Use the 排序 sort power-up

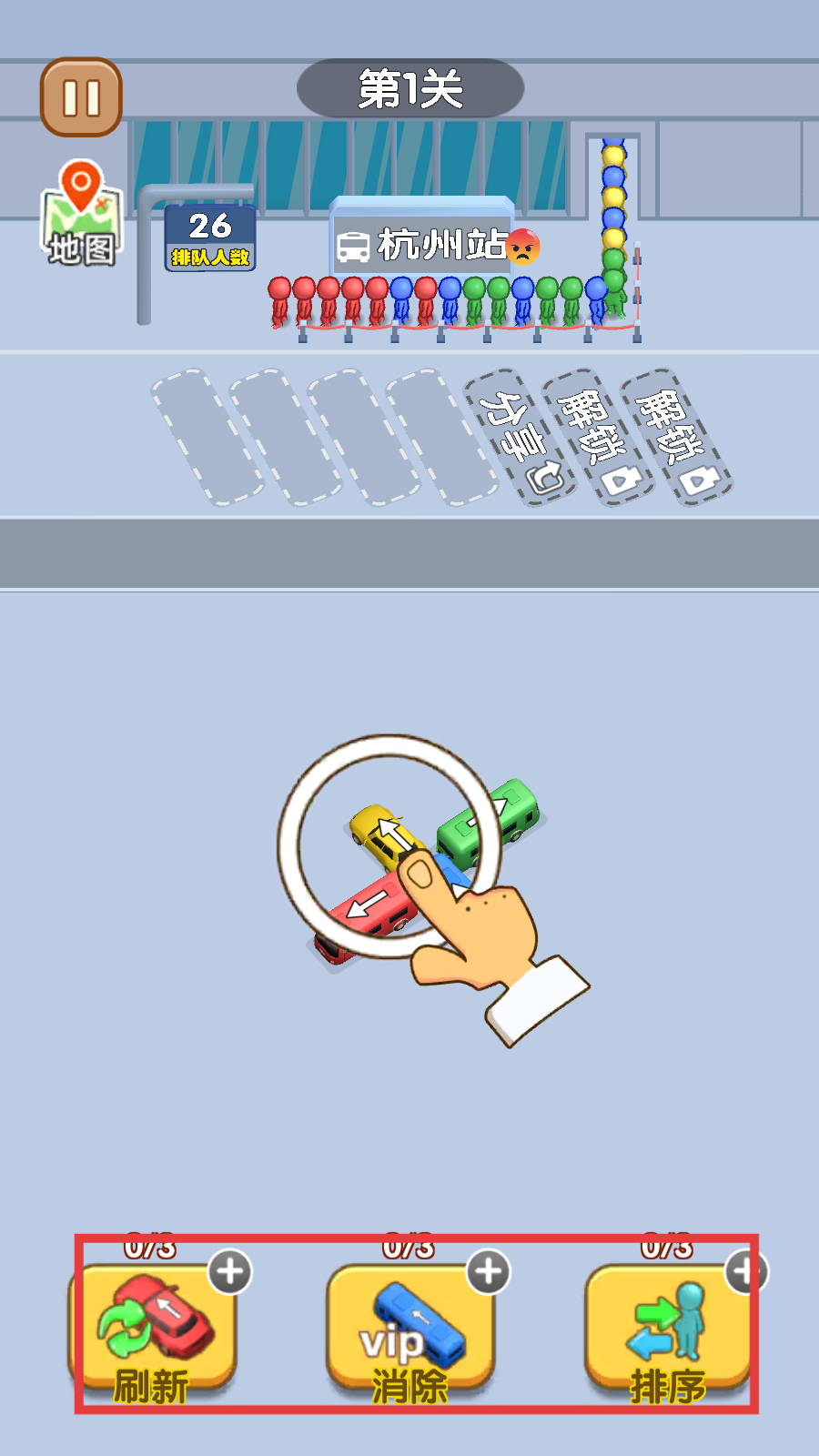click(x=667, y=1331)
